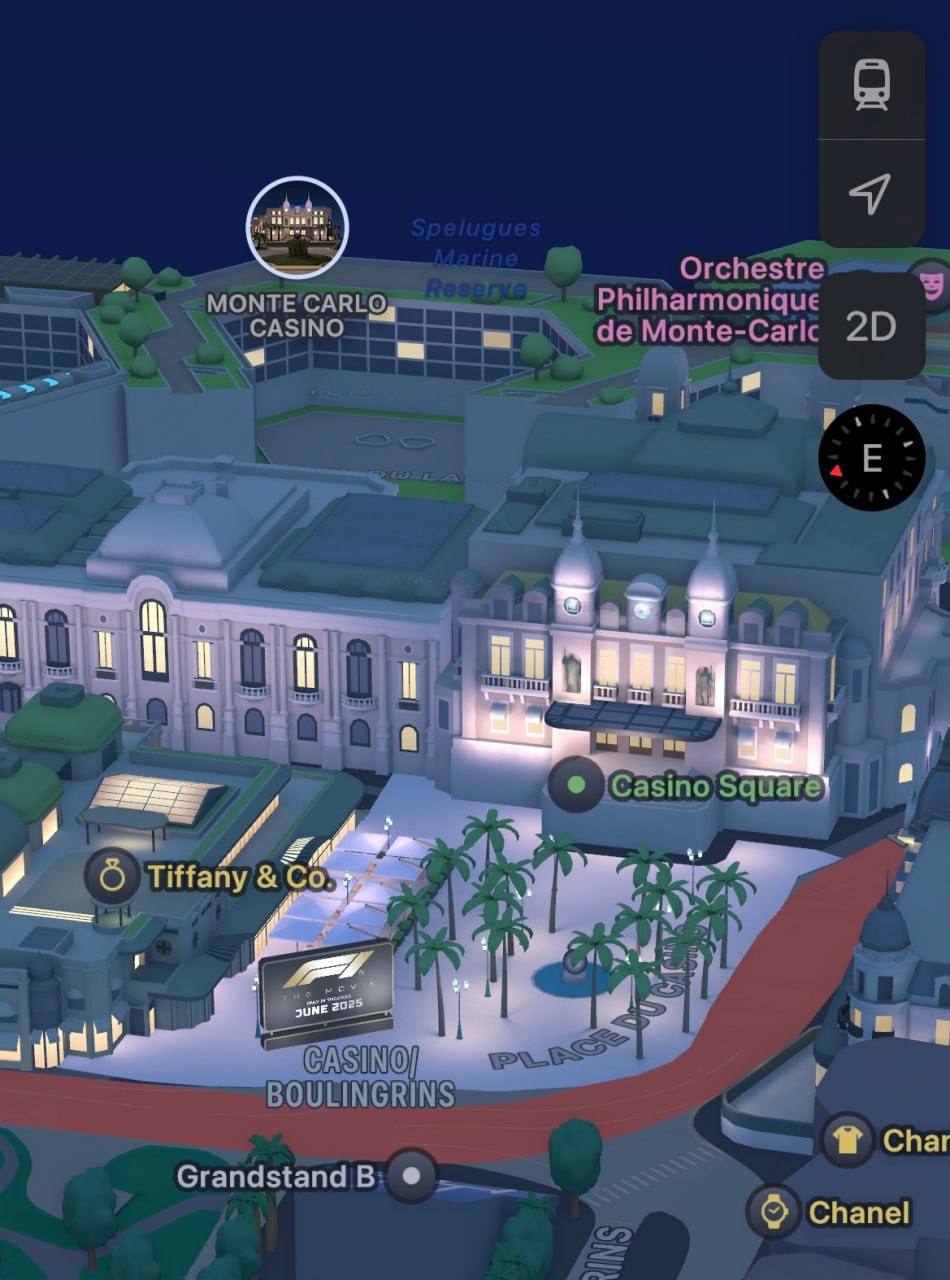Screen dimensions: 950x1280
Task: Open the Chanel clothing store pin
Action: (848, 1140)
